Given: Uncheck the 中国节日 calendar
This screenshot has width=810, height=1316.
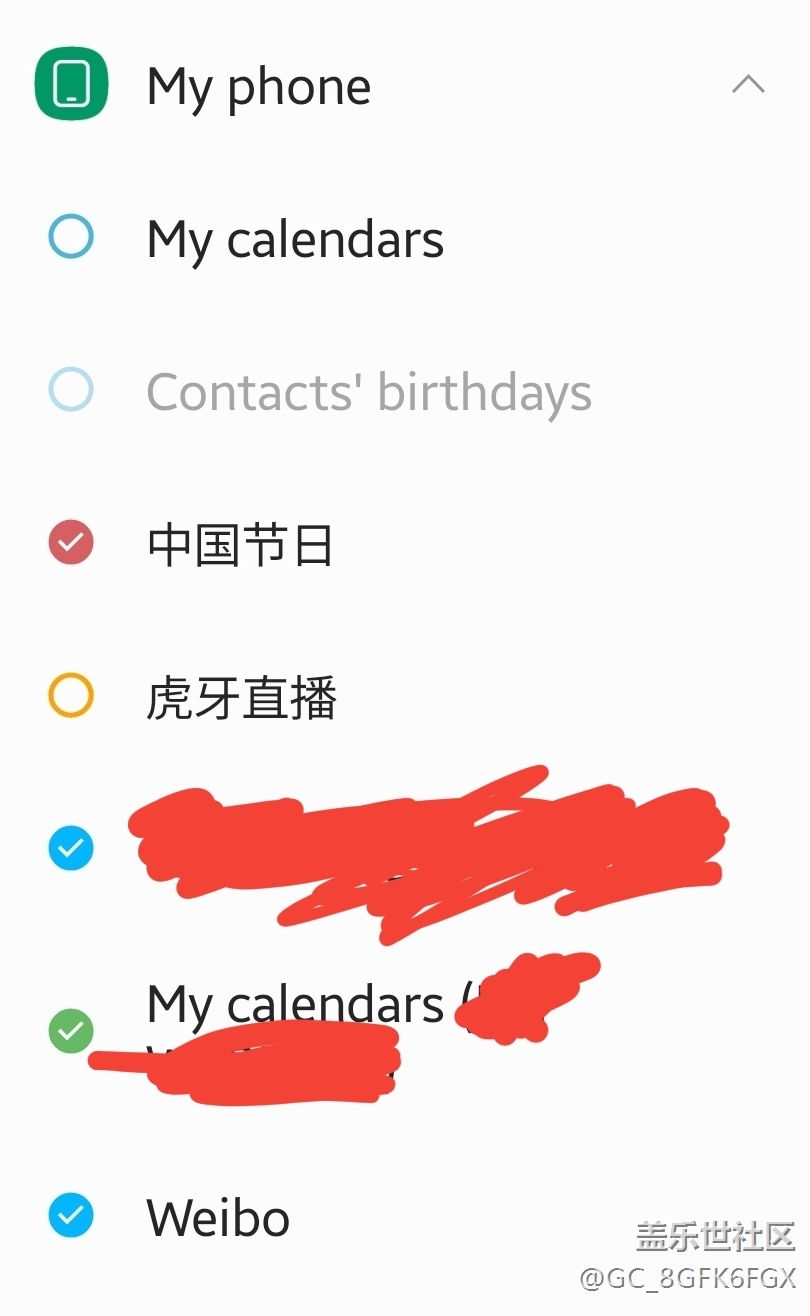Looking at the screenshot, I should pyautogui.click(x=71, y=543).
